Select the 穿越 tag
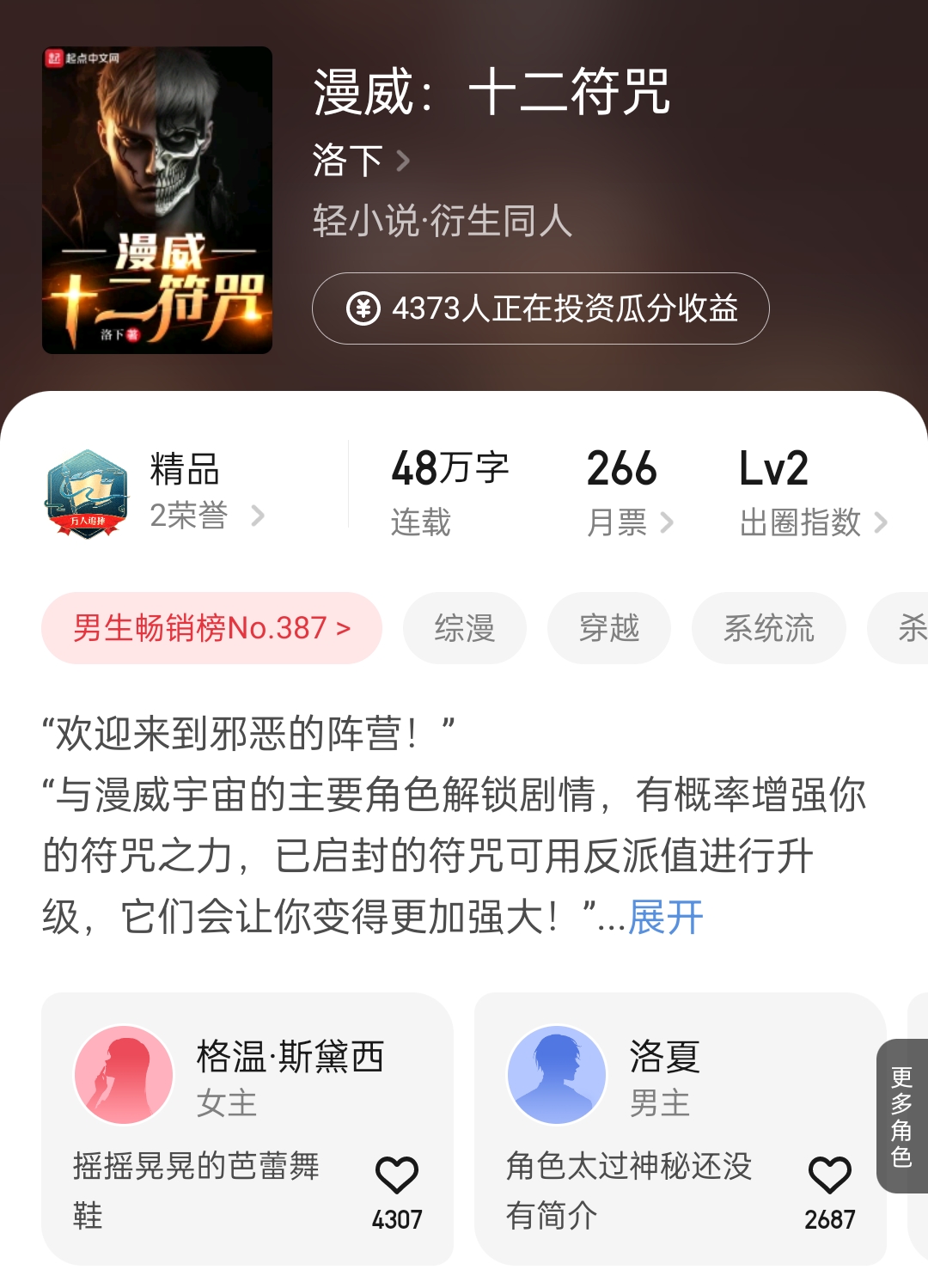This screenshot has width=928, height=1288. [608, 628]
